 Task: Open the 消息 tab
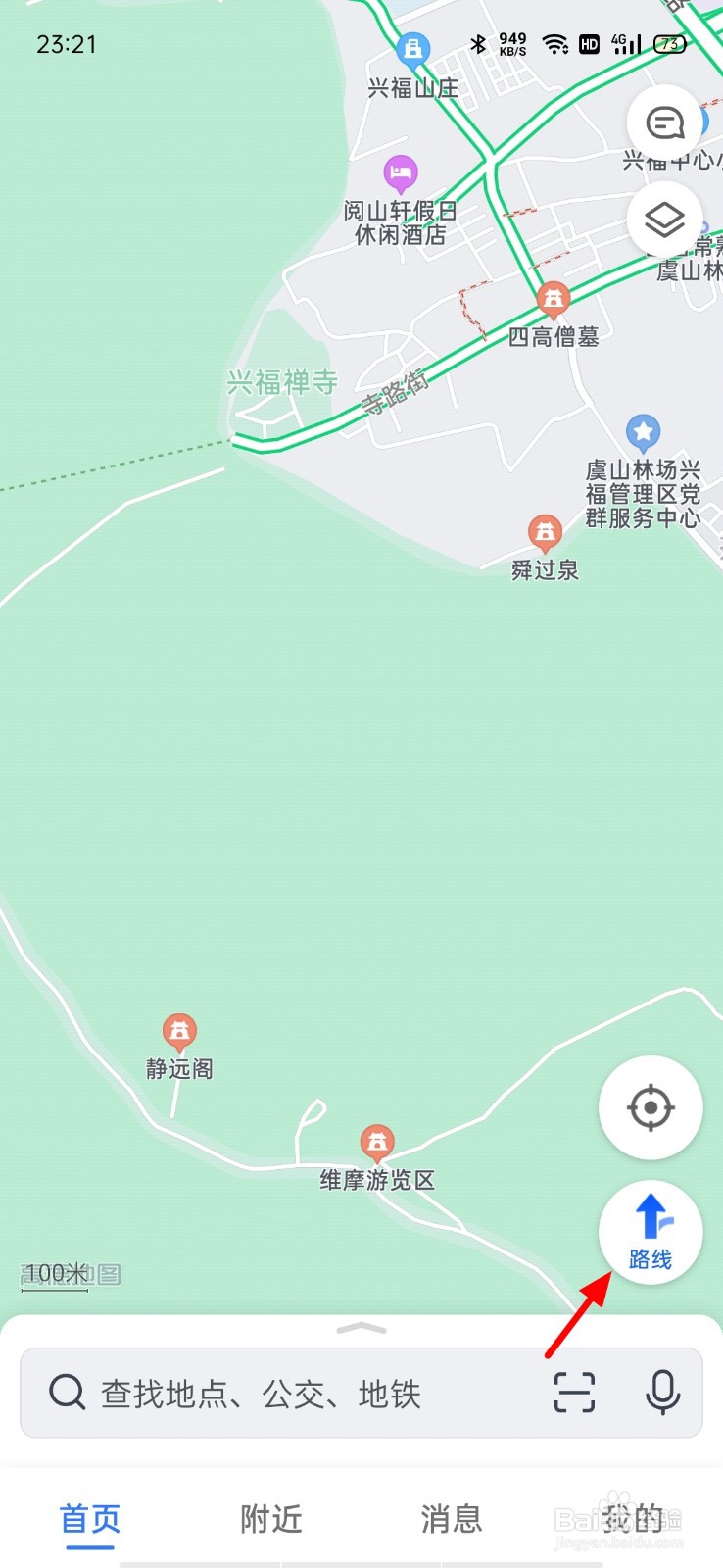(x=451, y=1519)
